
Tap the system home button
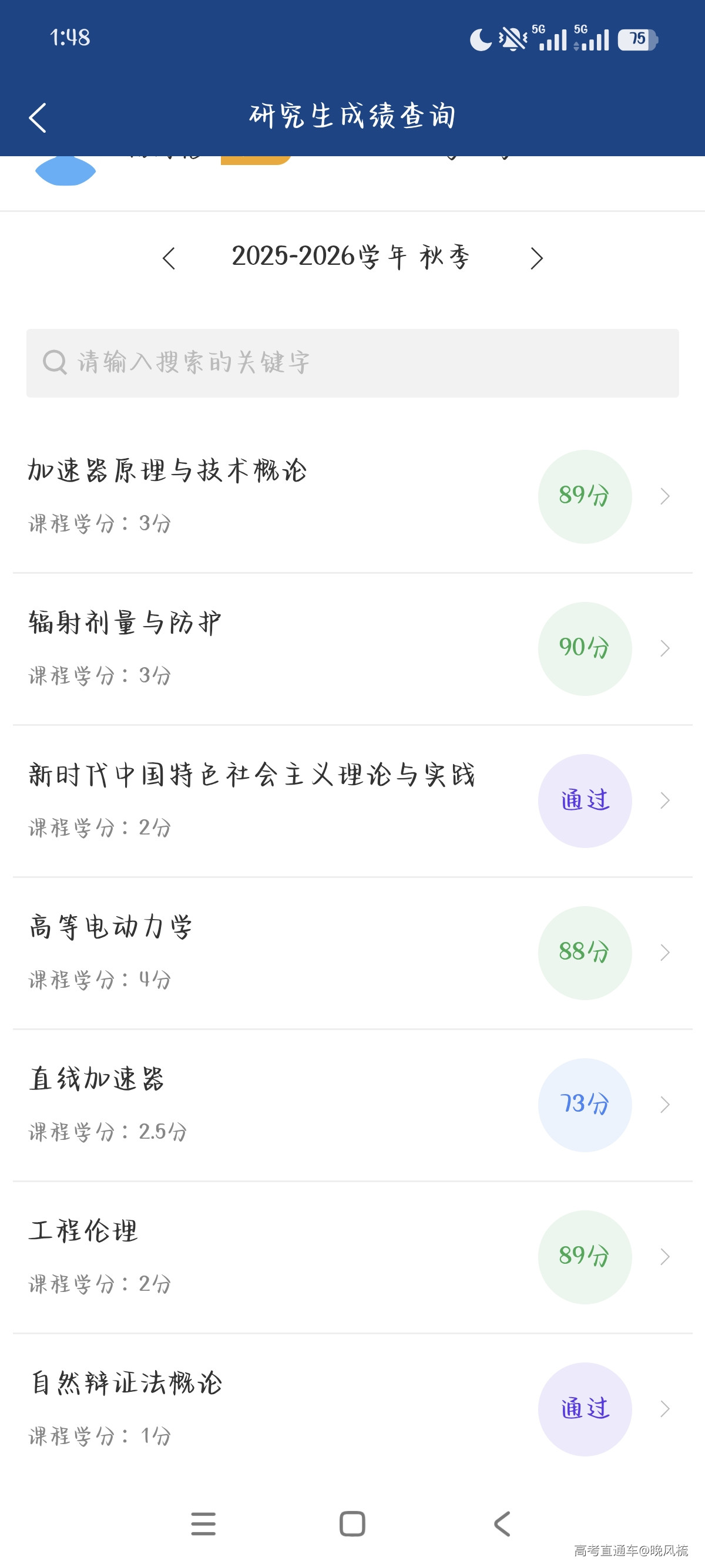[352, 1523]
